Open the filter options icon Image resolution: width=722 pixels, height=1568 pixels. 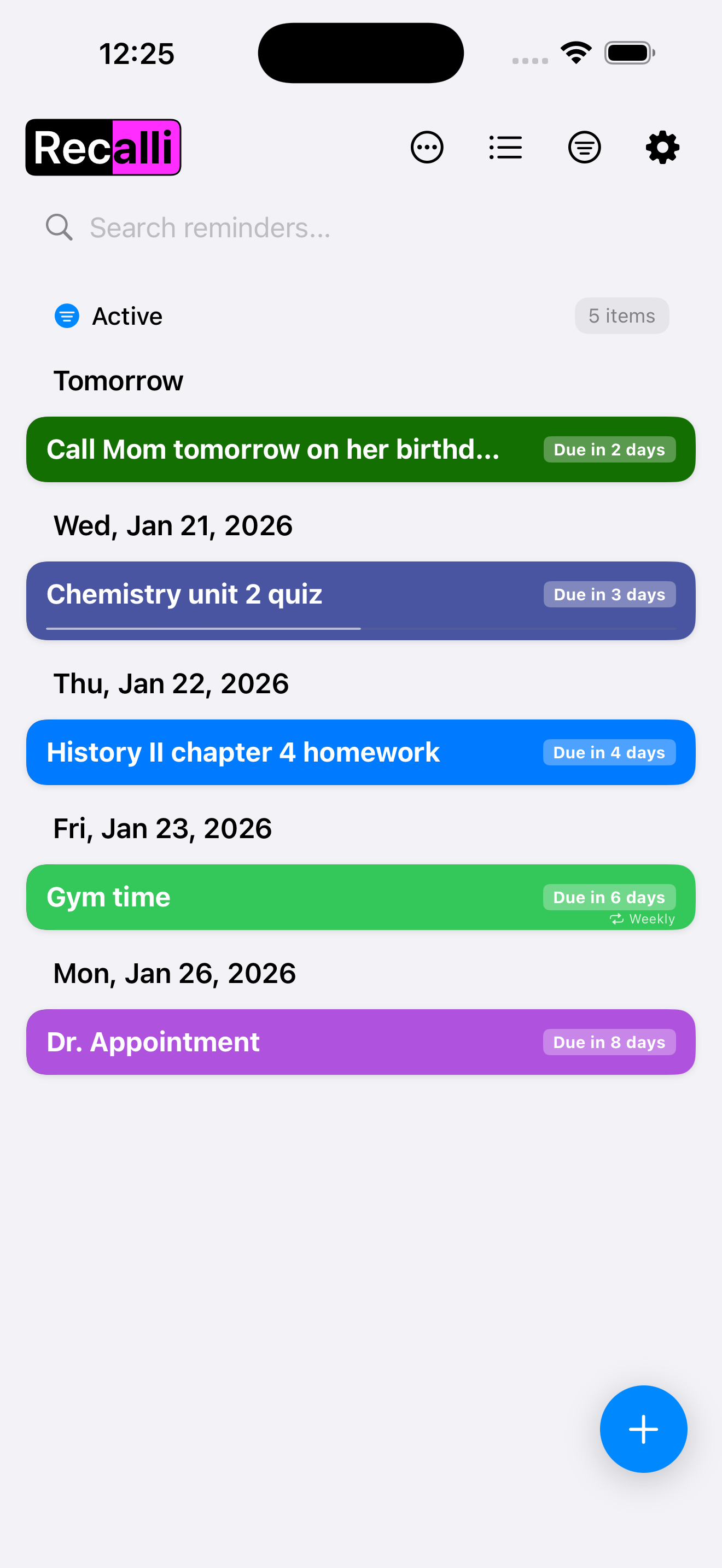[x=584, y=147]
